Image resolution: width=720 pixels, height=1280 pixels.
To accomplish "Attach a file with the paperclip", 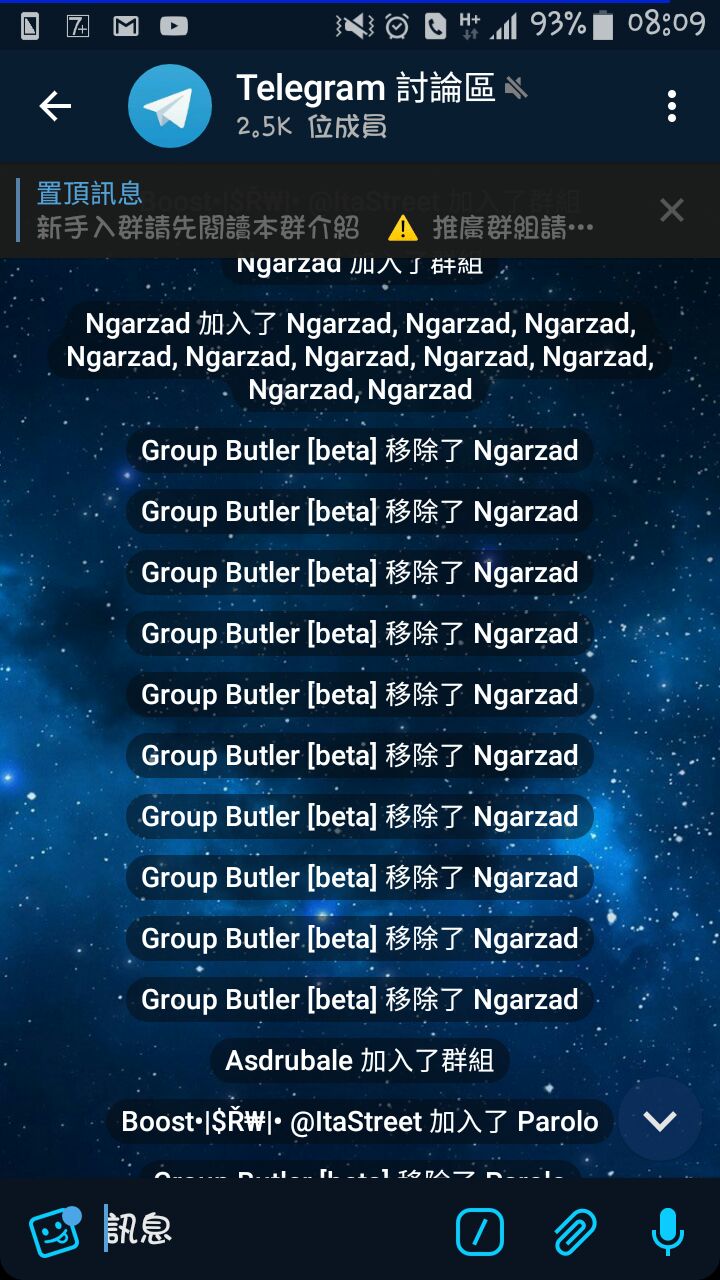I will click(x=575, y=1231).
